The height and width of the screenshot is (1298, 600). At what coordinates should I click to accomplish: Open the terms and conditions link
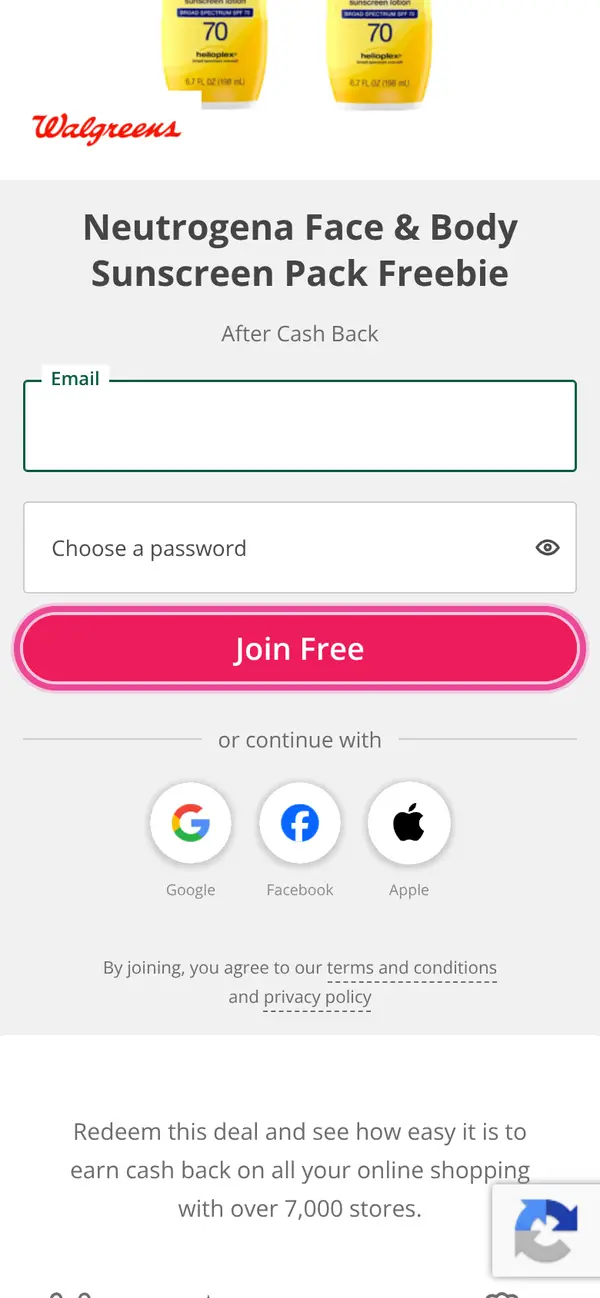pyautogui.click(x=412, y=968)
